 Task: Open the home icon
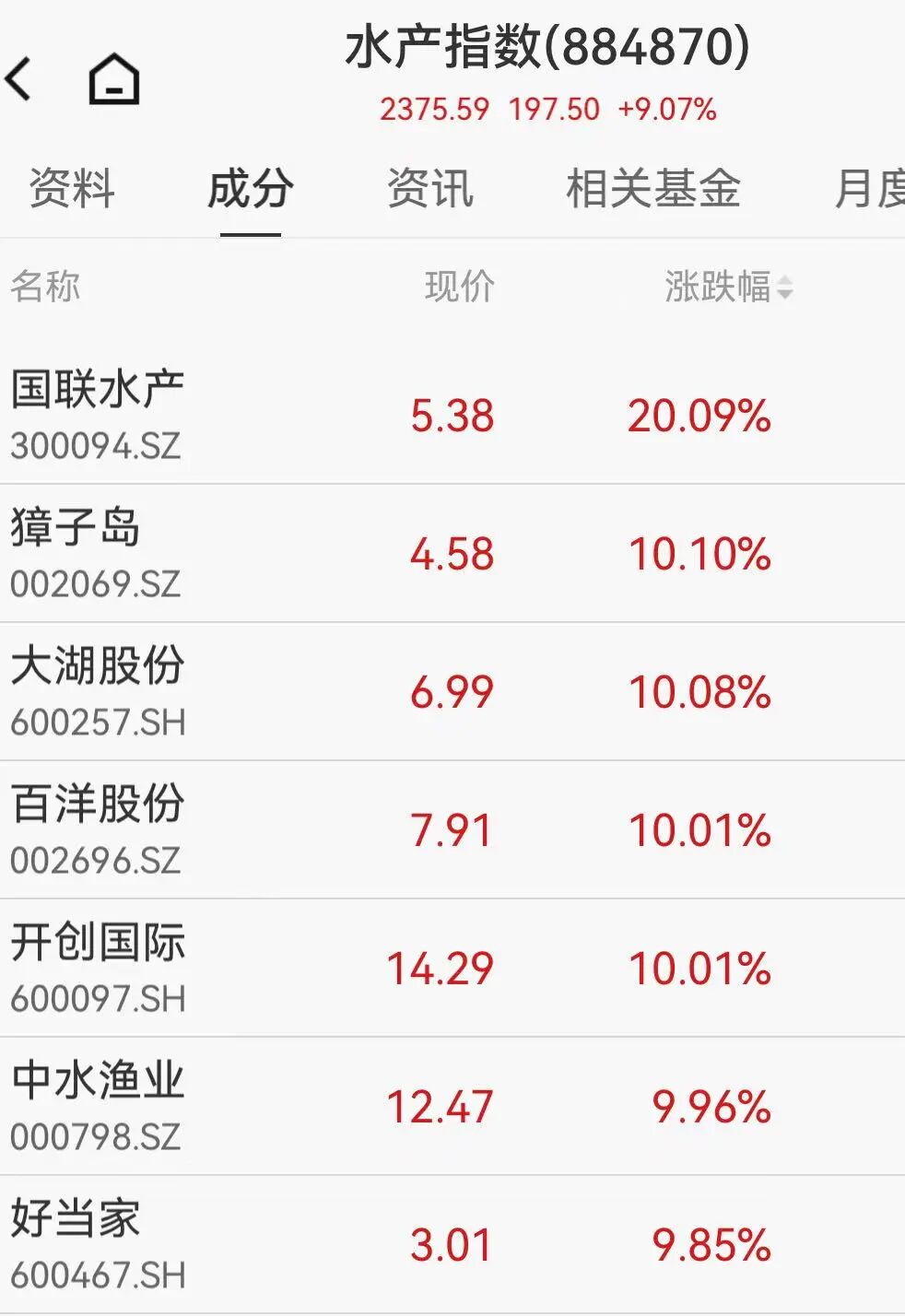click(114, 79)
